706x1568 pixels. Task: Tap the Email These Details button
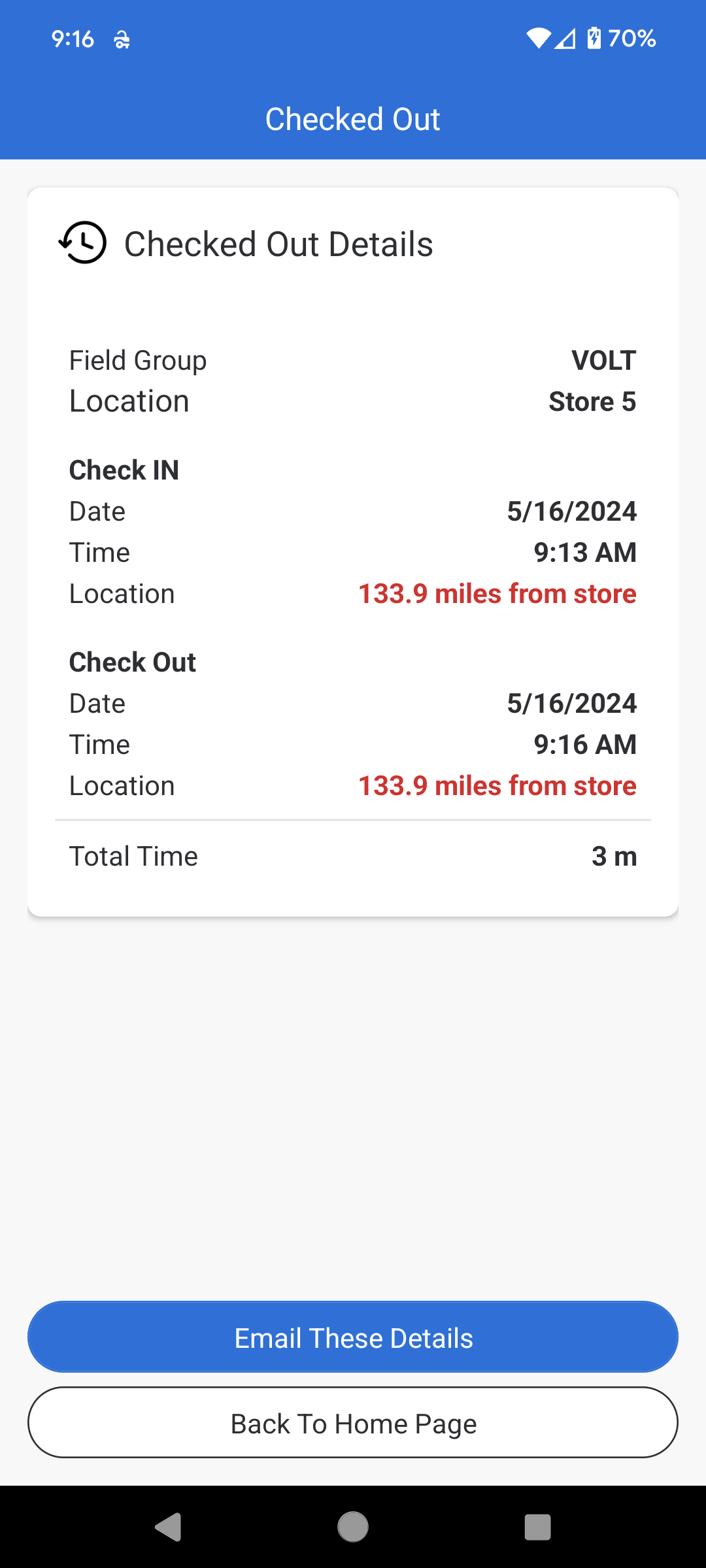pos(353,1337)
